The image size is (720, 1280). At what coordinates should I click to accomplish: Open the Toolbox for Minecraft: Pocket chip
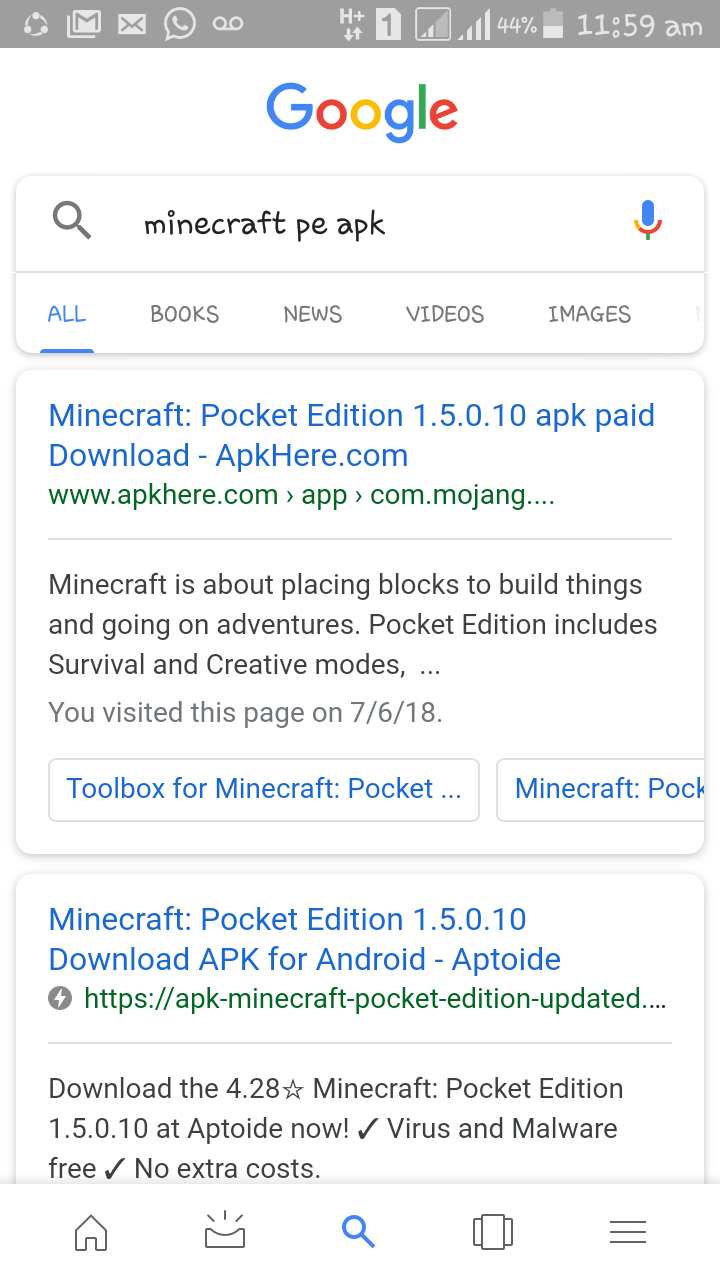(264, 789)
